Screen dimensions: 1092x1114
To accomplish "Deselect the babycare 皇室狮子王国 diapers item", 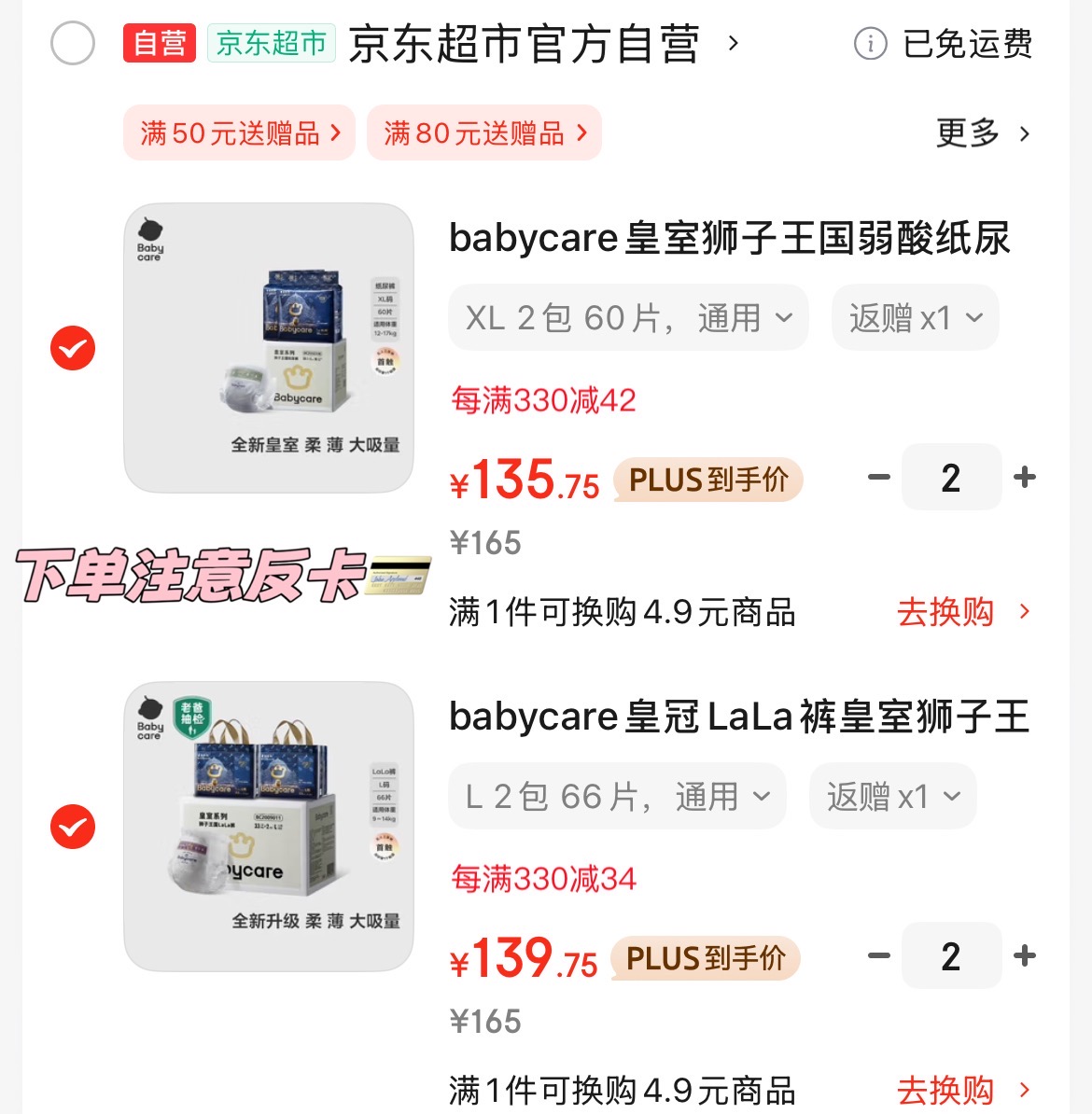I will click(x=72, y=348).
